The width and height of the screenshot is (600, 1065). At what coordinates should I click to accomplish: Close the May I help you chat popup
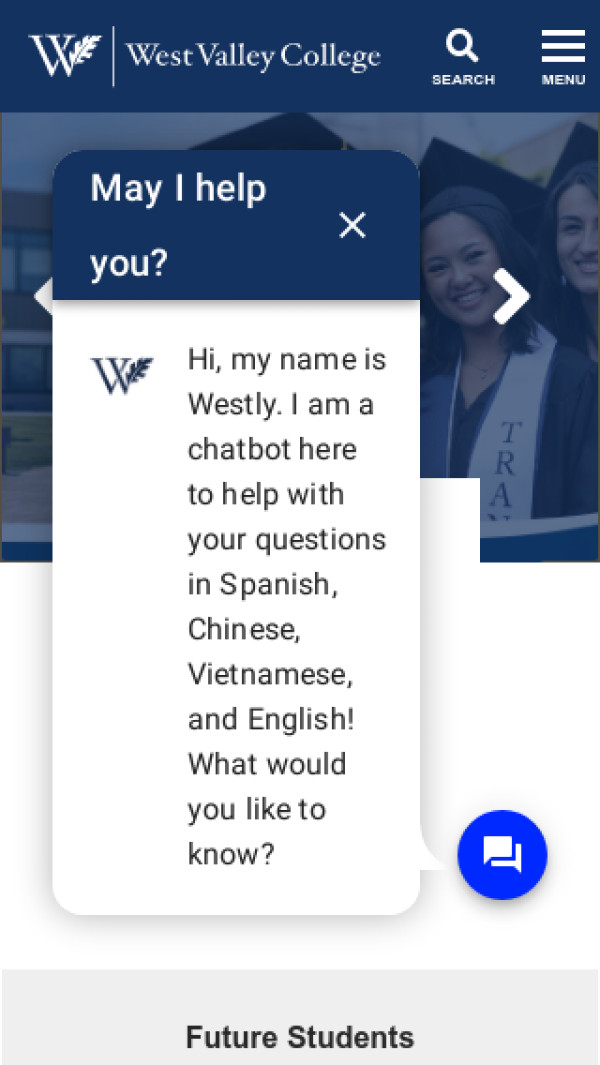click(352, 226)
